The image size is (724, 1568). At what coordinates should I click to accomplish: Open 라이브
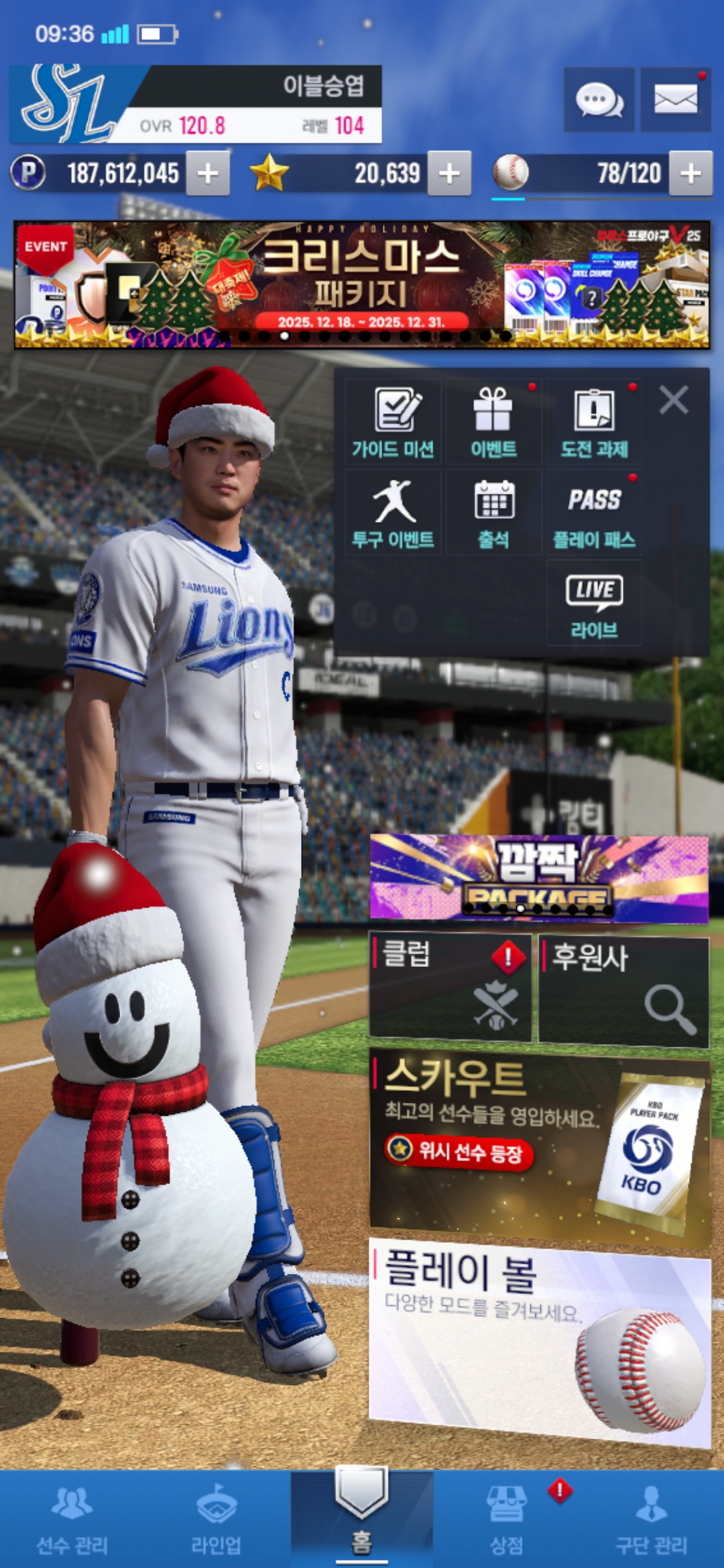coord(594,603)
